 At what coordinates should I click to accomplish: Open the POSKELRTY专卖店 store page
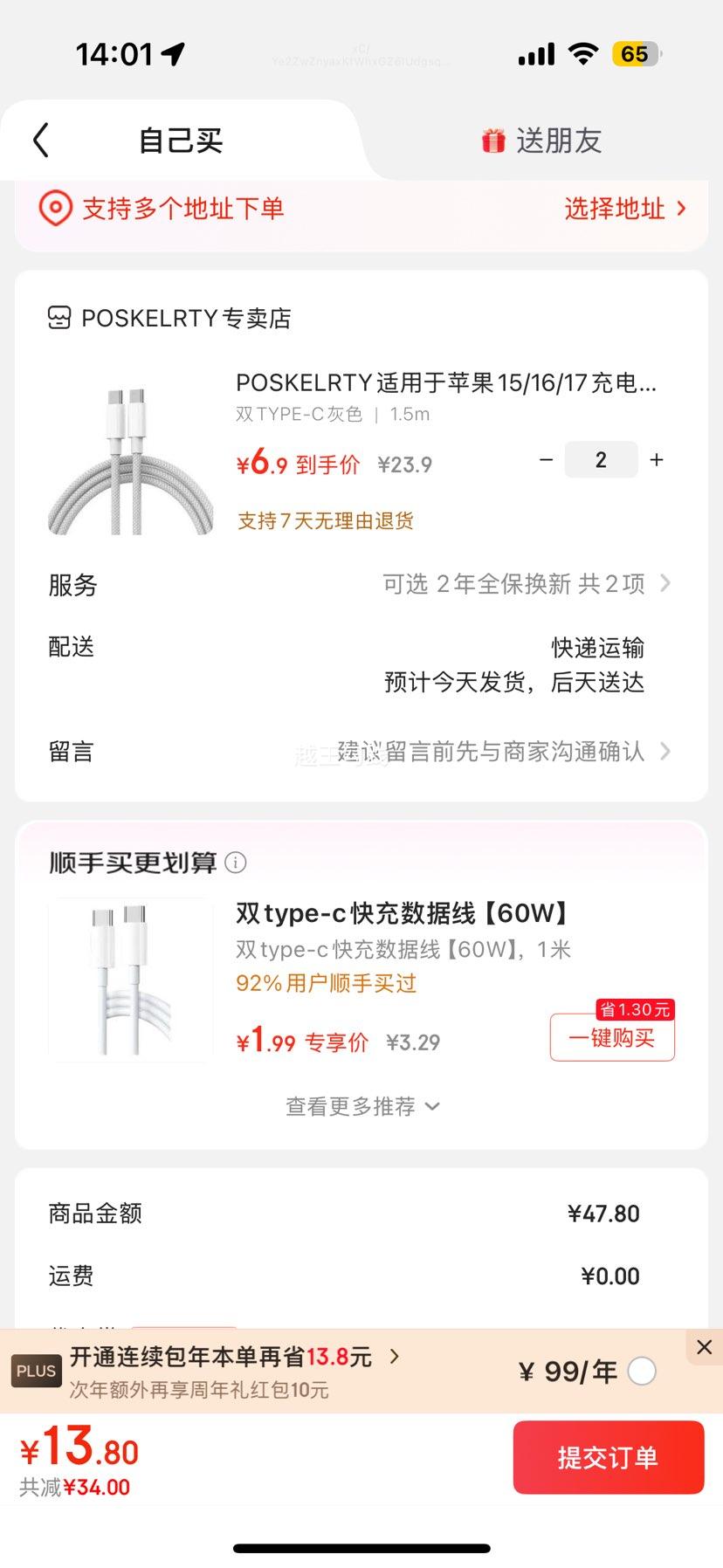169,319
